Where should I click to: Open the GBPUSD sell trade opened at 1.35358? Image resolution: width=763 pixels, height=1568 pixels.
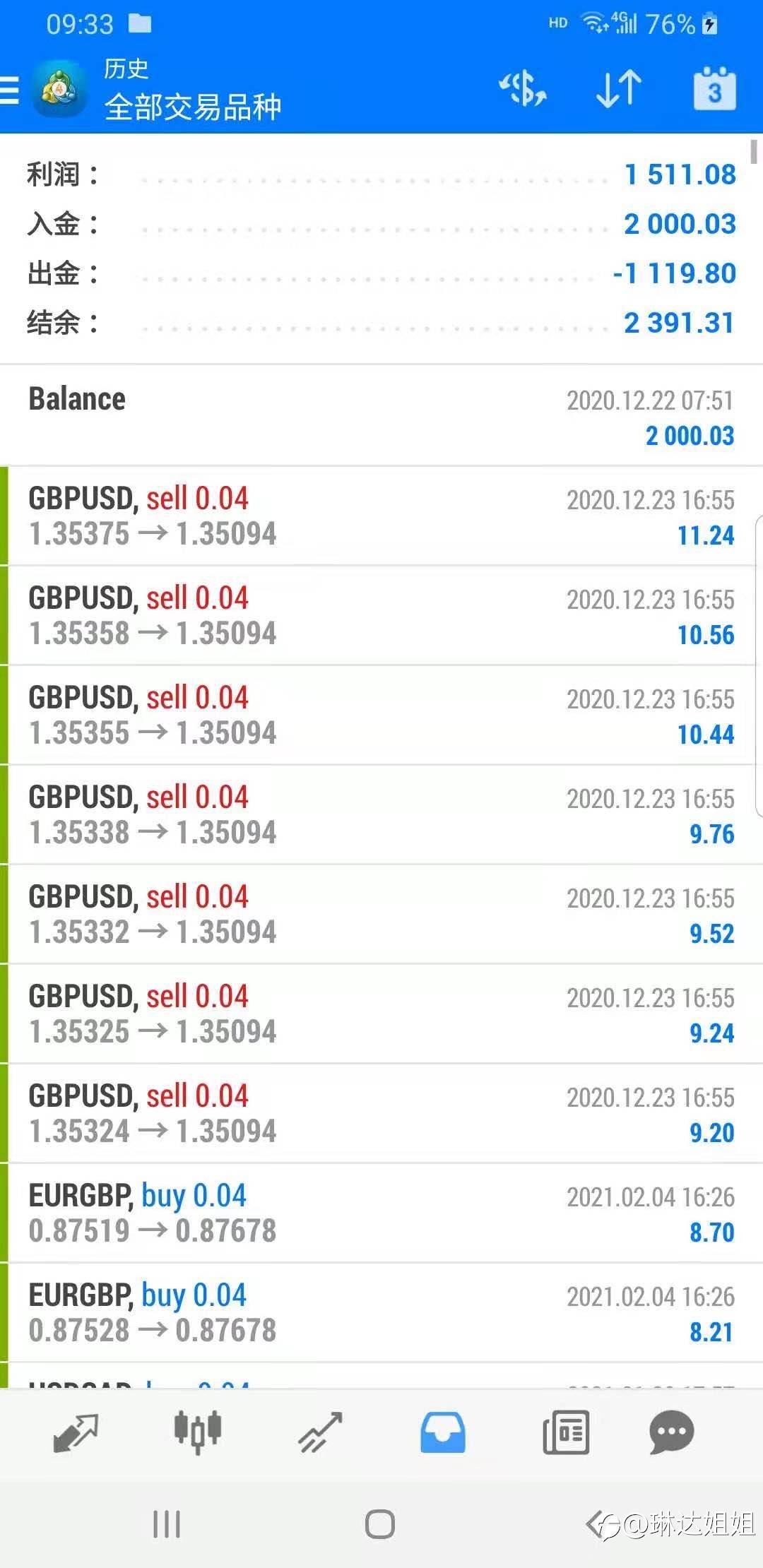(381, 616)
